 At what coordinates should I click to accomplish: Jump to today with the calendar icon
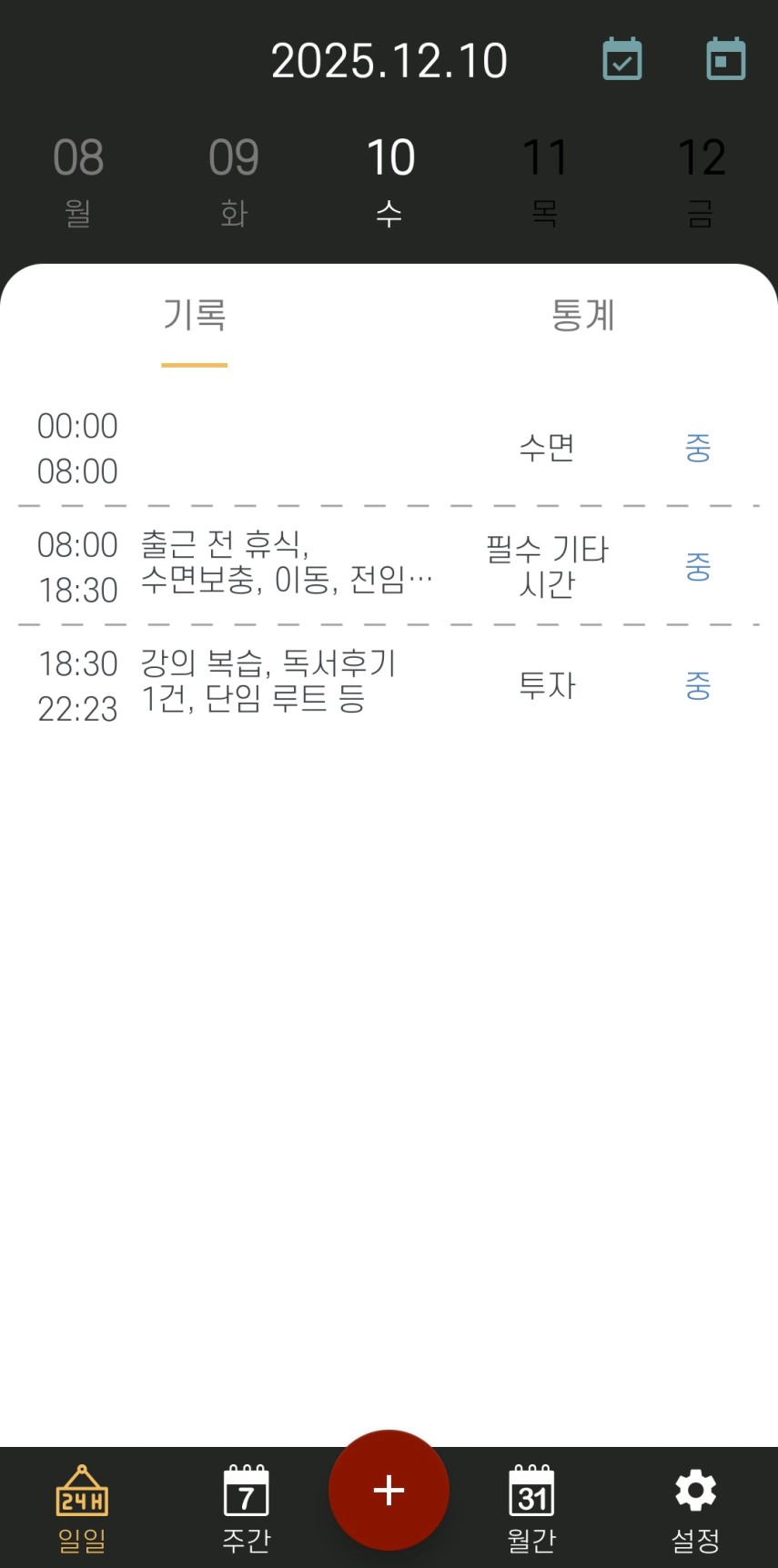tap(726, 60)
